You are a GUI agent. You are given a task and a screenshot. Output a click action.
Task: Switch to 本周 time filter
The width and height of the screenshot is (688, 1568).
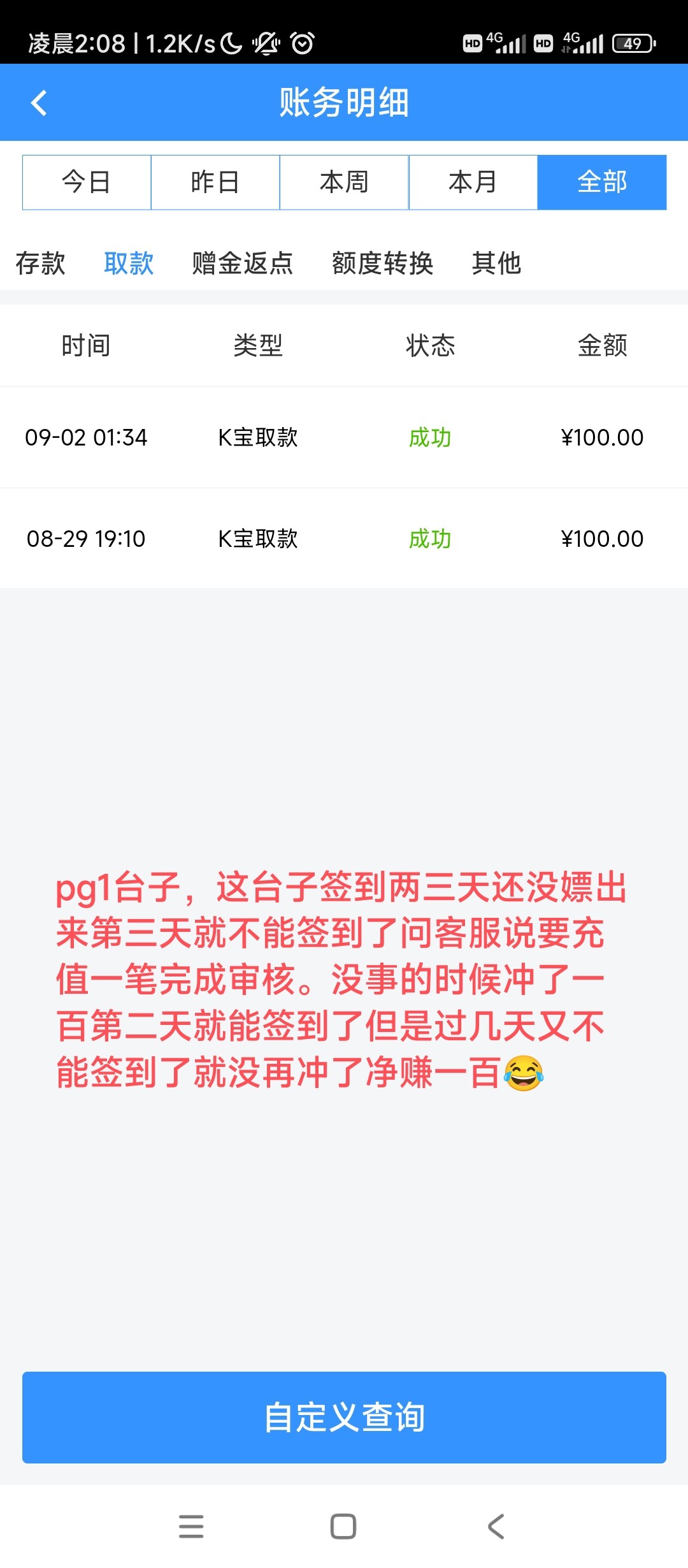coord(344,182)
